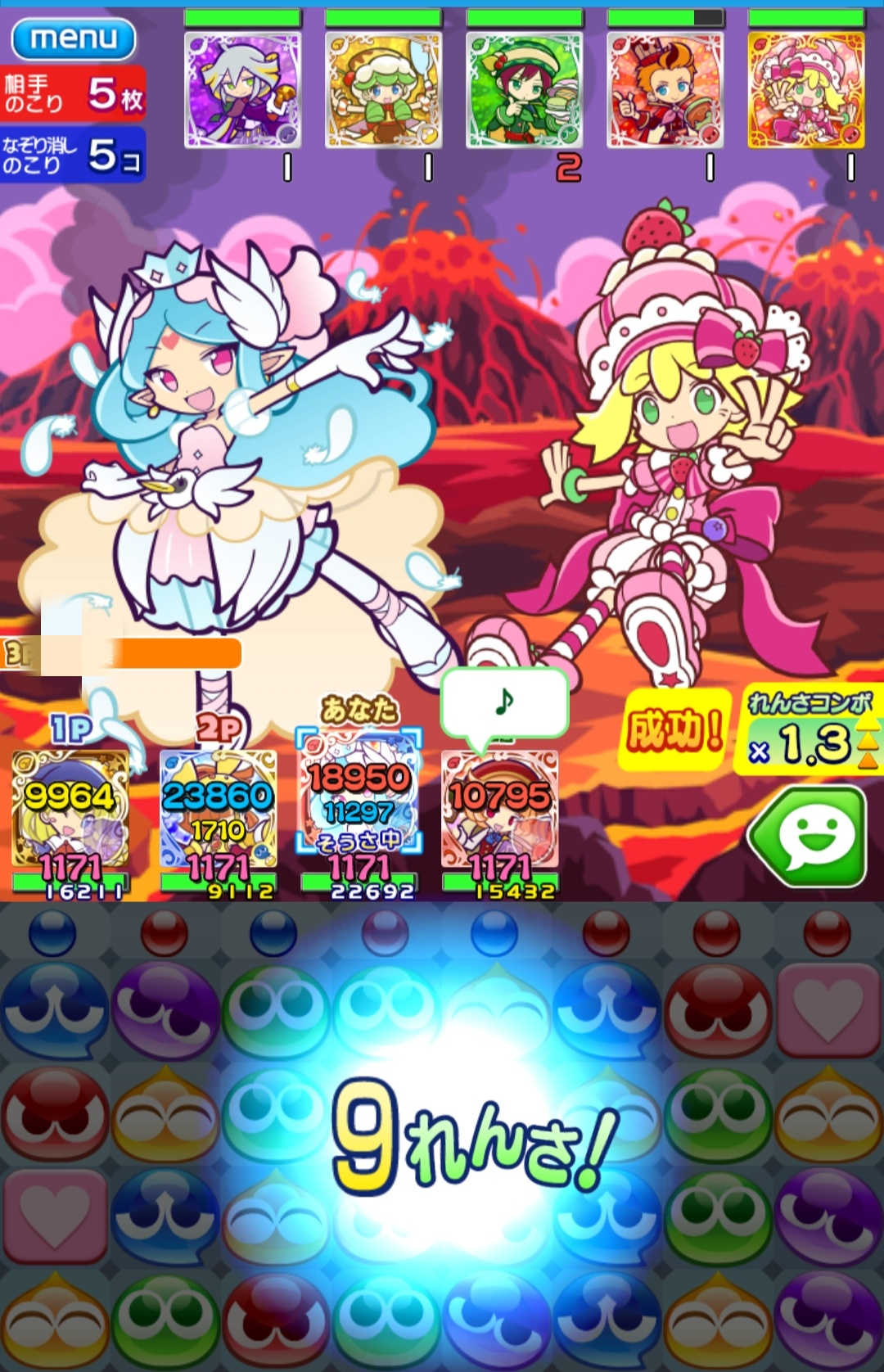Tap the あなた card showing 18950
Viewport: 884px width, 1372px height.
click(359, 806)
